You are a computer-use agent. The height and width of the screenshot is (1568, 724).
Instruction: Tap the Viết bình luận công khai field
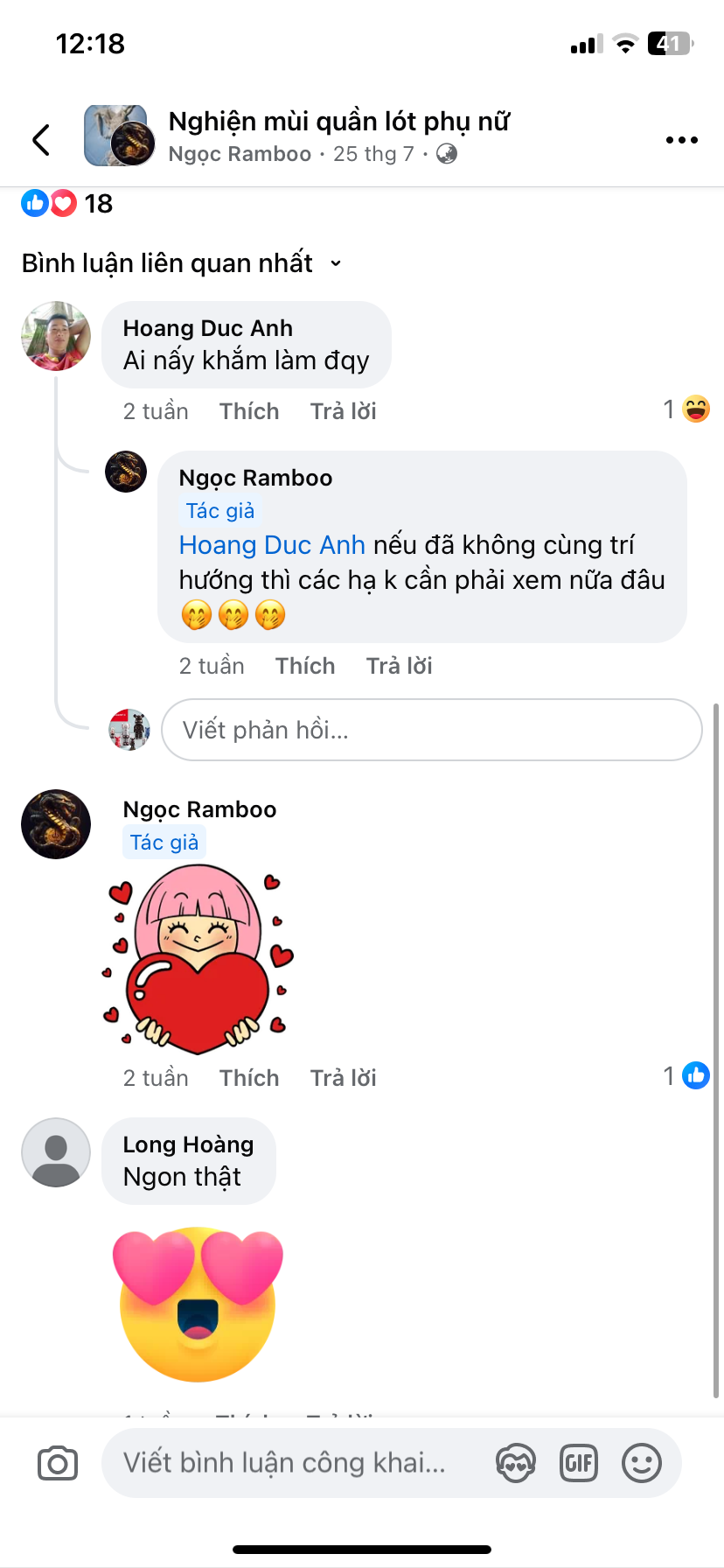tap(284, 1463)
